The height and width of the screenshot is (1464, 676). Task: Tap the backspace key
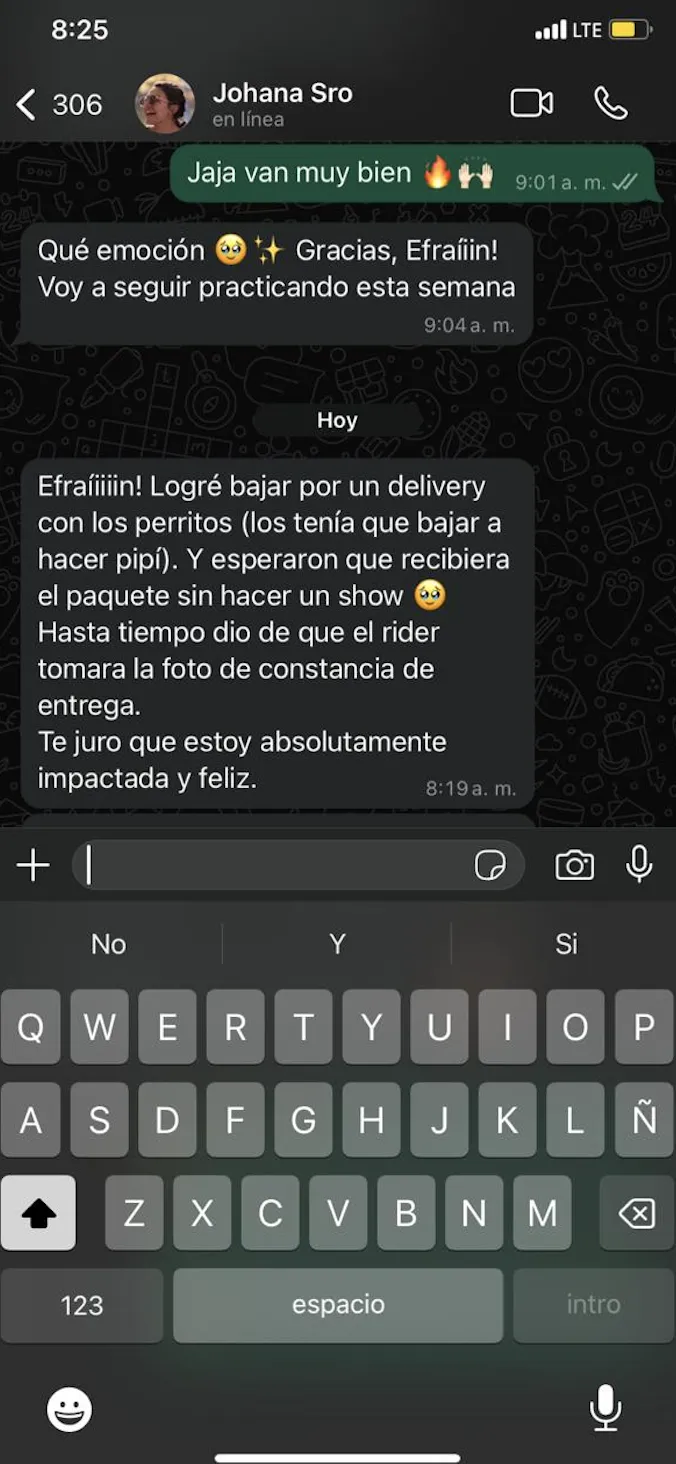tap(636, 1213)
